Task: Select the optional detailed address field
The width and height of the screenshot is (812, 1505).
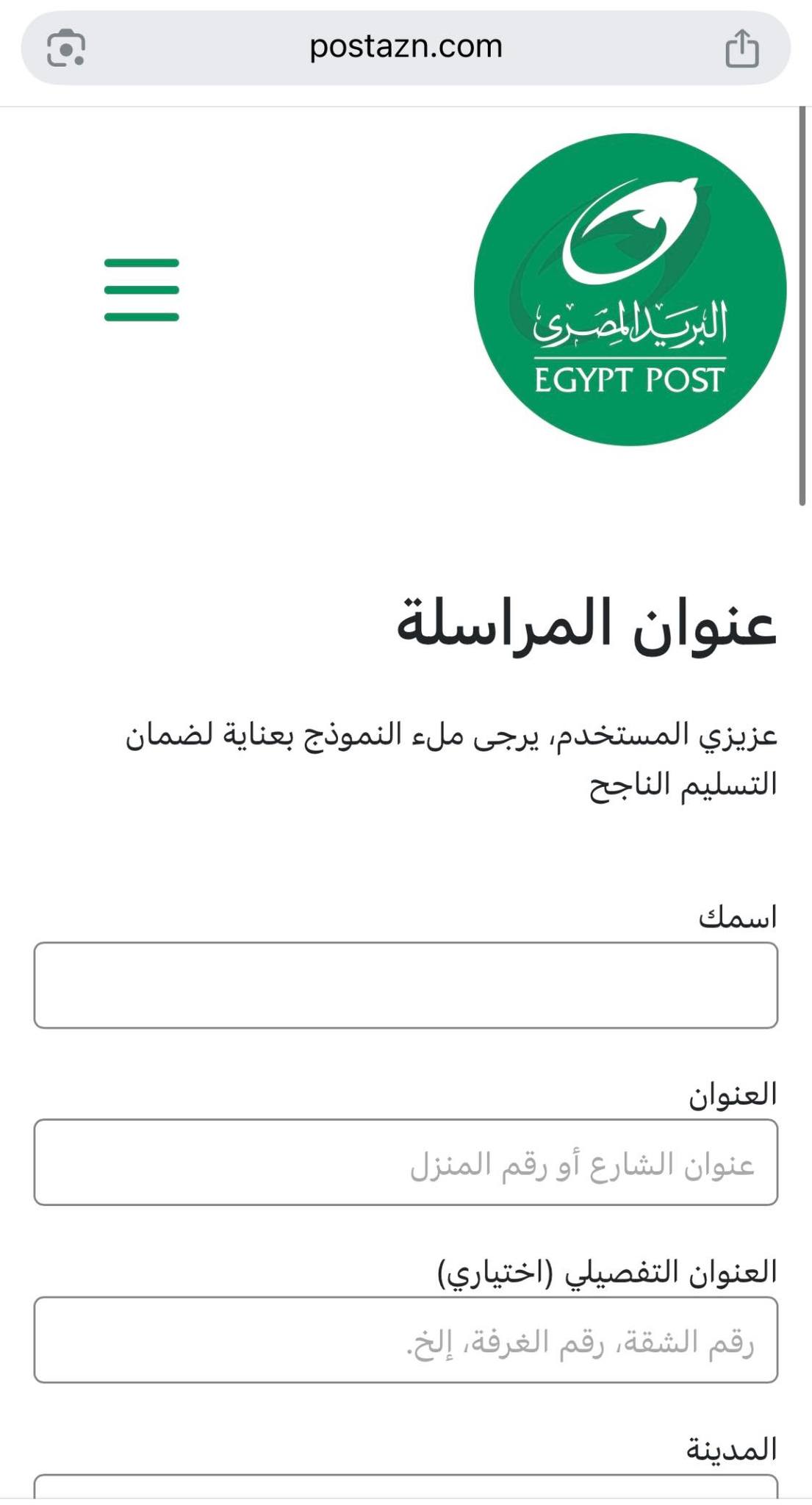Action: tap(406, 1340)
